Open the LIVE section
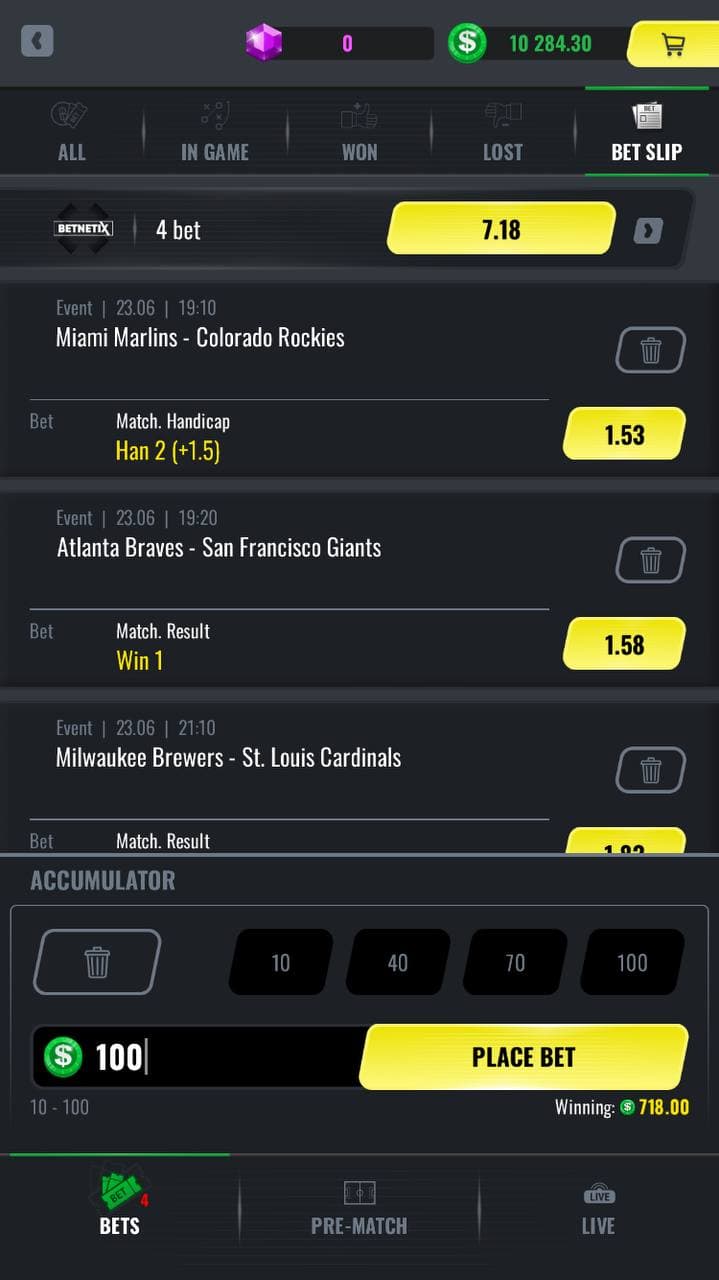The height and width of the screenshot is (1280, 719). 598,1208
